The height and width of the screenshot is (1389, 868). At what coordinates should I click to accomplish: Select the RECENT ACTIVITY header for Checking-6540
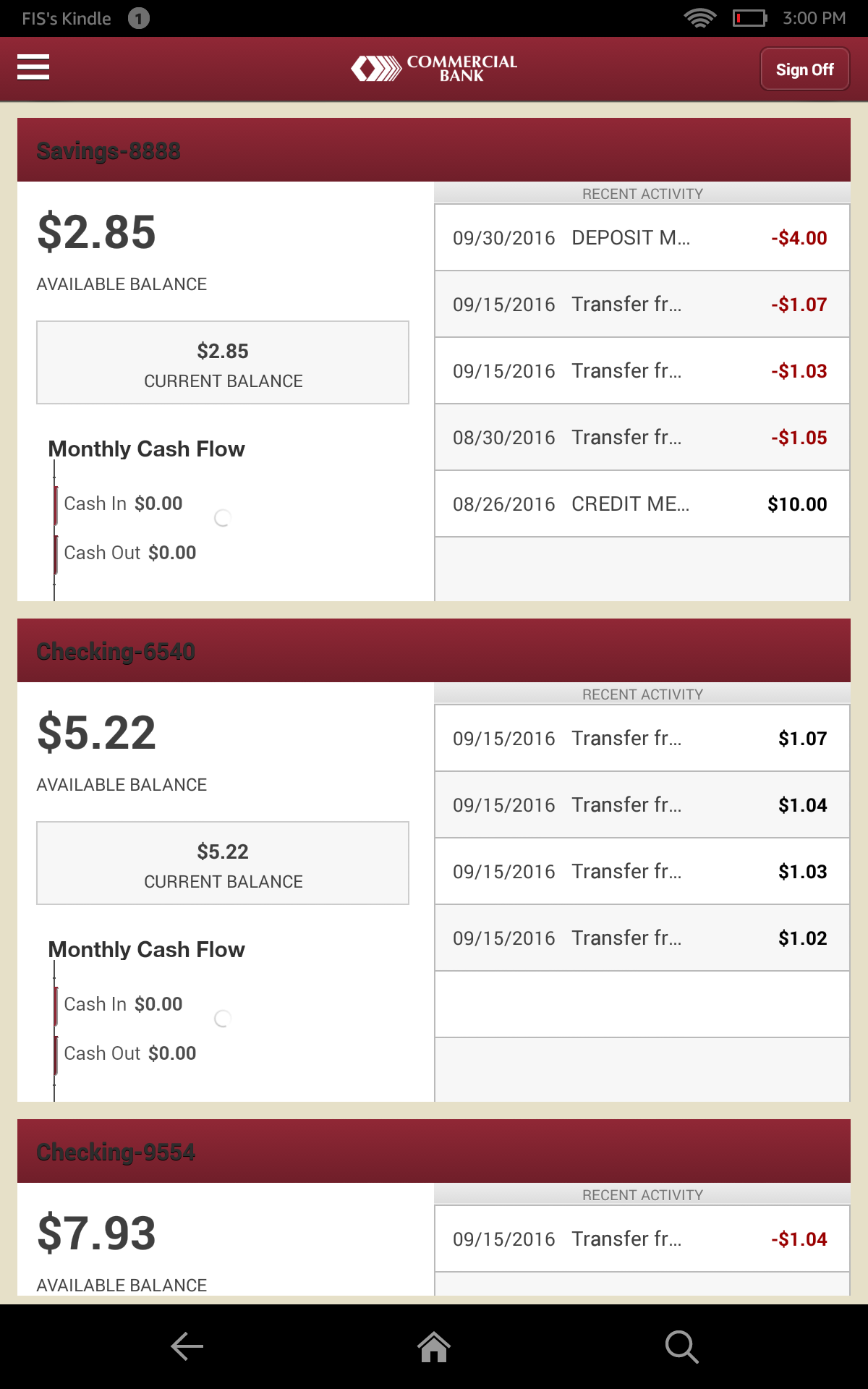pyautogui.click(x=641, y=693)
